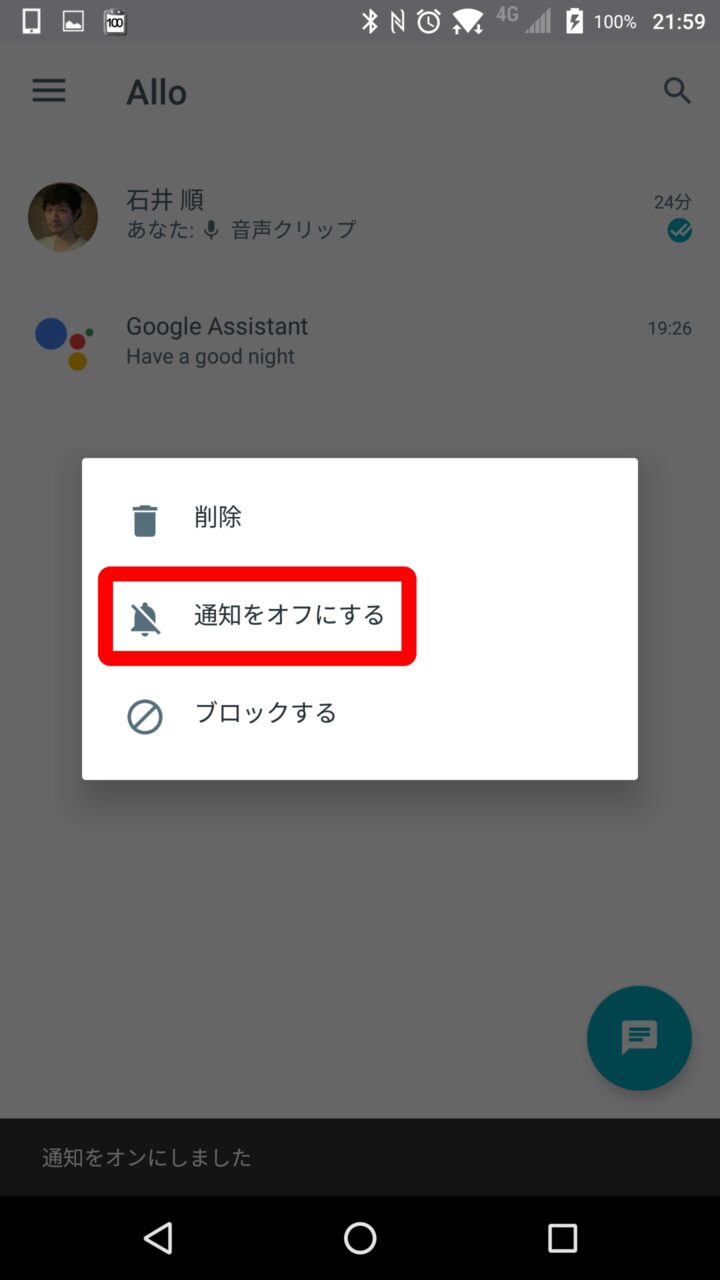Choose 通知をオフにする to mute notifications
This screenshot has width=720, height=1280.
click(288, 616)
